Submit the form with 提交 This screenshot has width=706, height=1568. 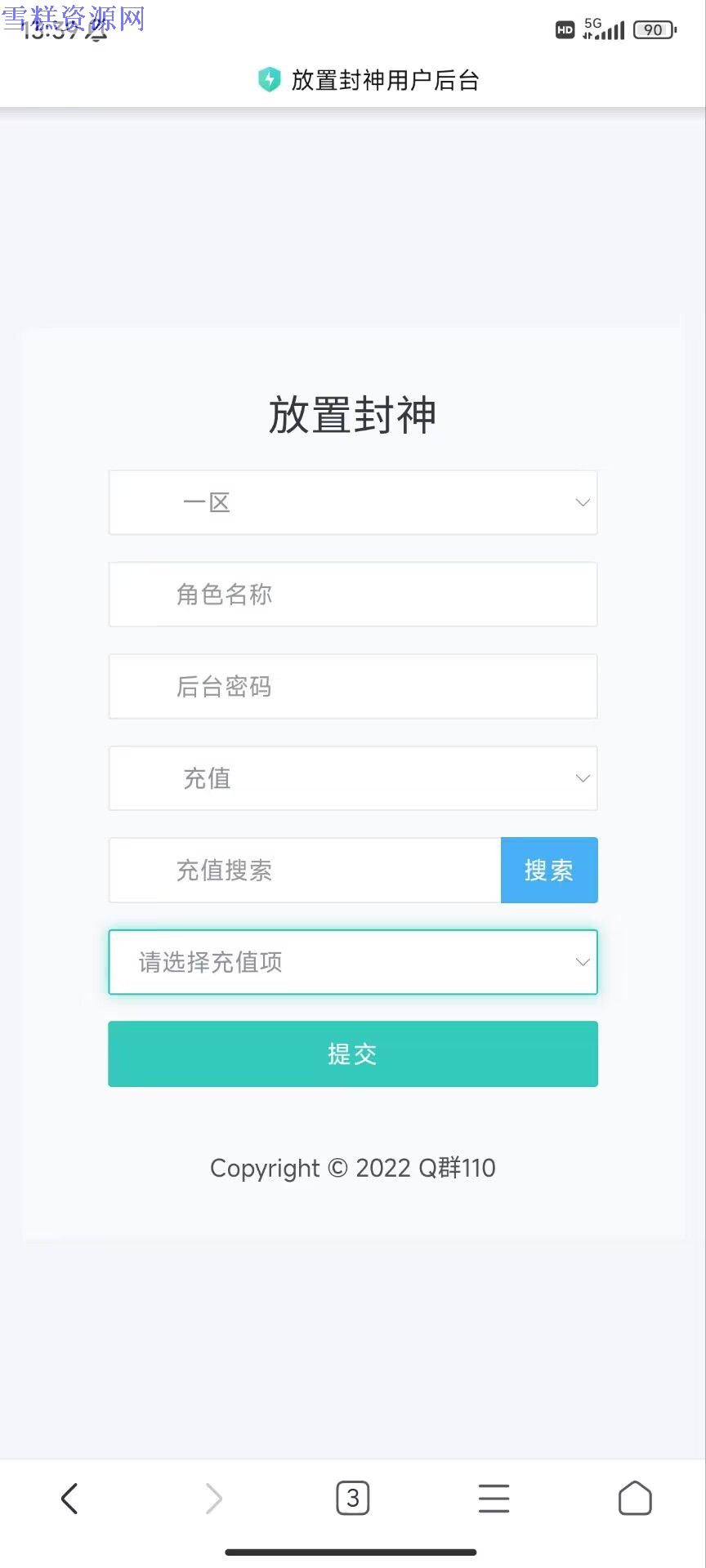pyautogui.click(x=353, y=1054)
